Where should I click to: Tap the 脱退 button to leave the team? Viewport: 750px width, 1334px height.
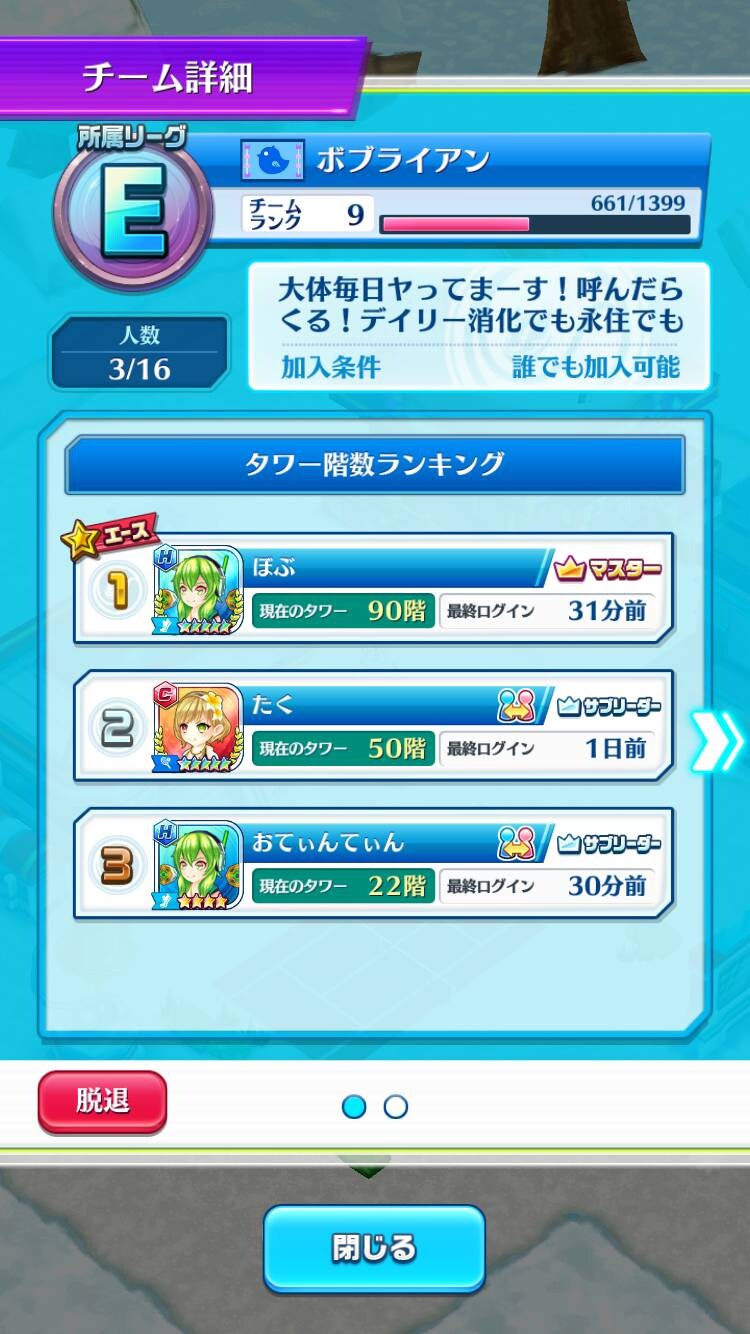point(102,1102)
